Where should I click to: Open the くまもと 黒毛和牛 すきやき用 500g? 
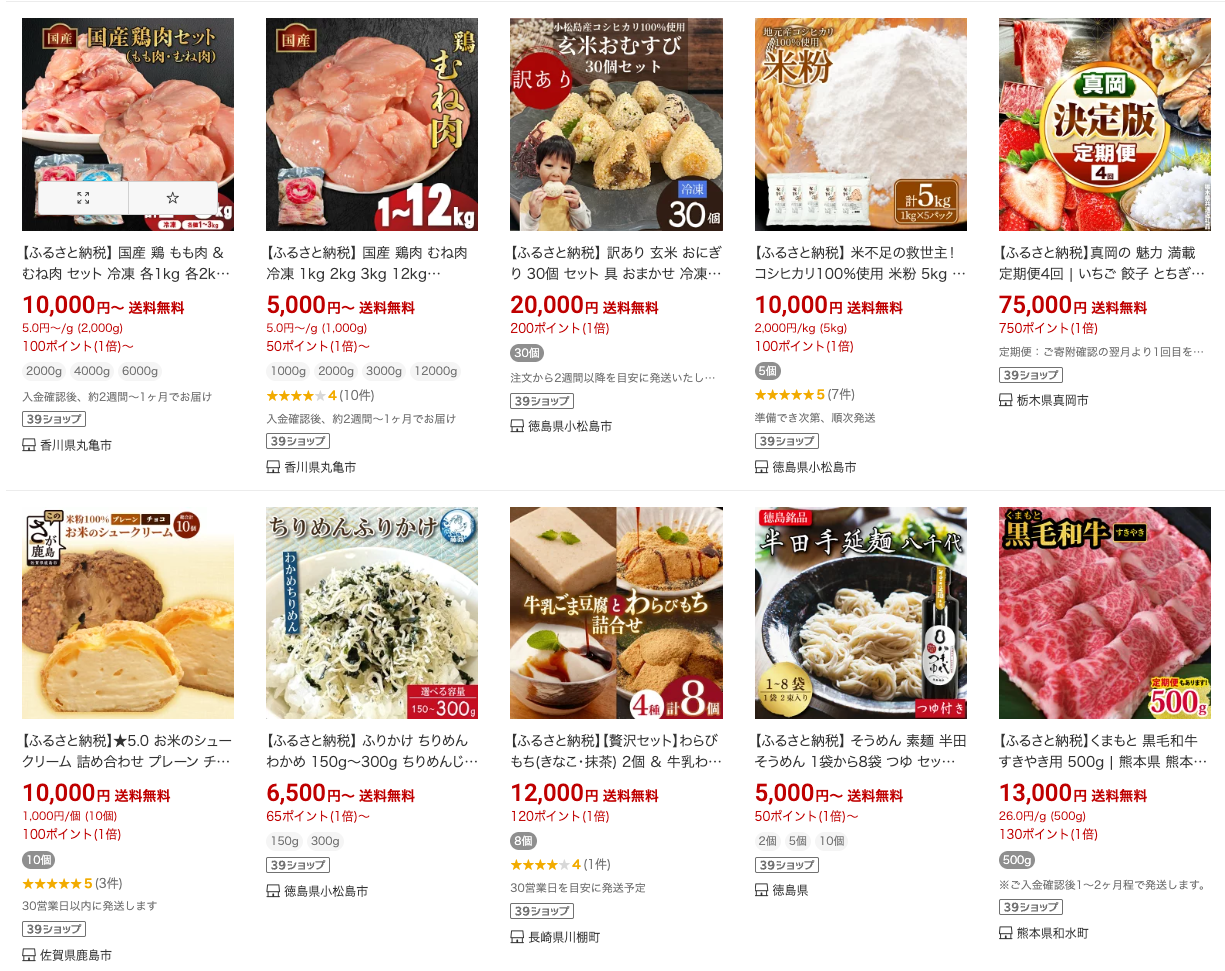[1104, 750]
